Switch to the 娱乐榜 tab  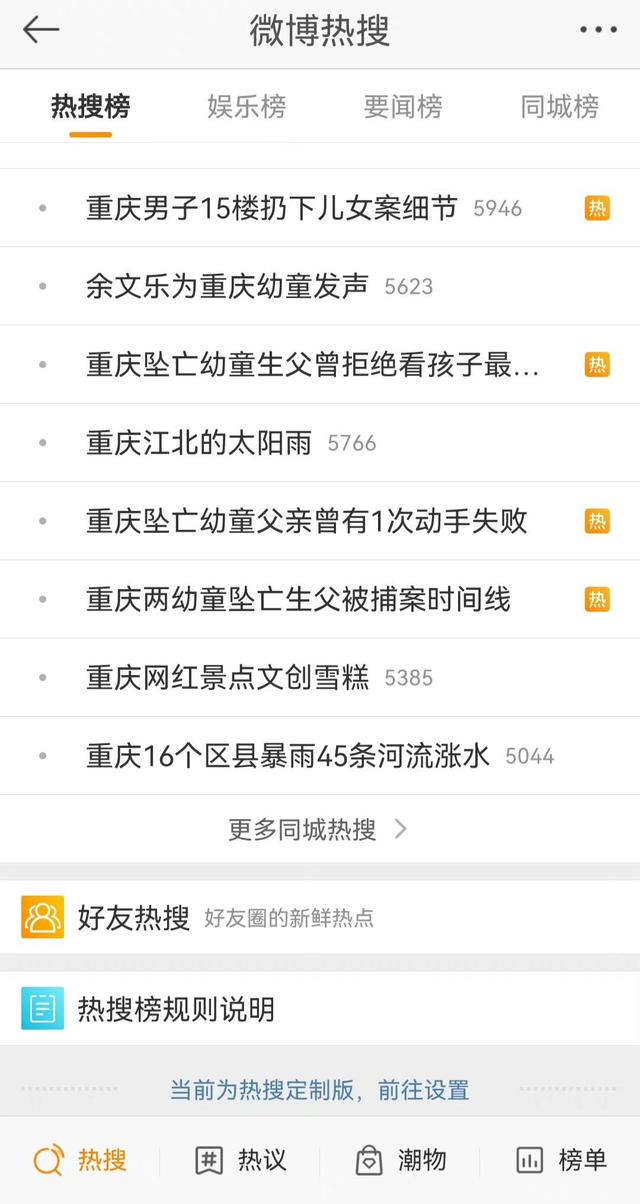pos(246,106)
